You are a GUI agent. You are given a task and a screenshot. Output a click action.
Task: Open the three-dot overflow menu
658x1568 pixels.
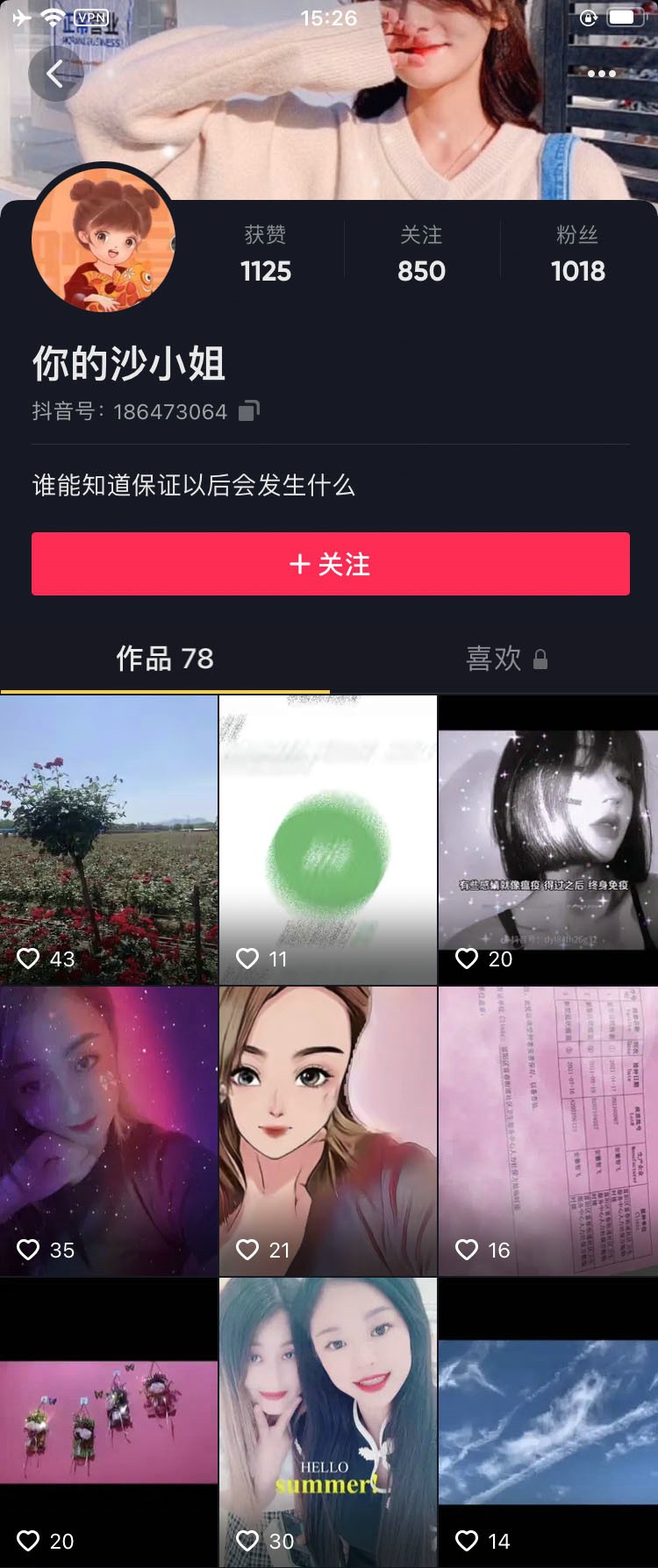(x=601, y=74)
